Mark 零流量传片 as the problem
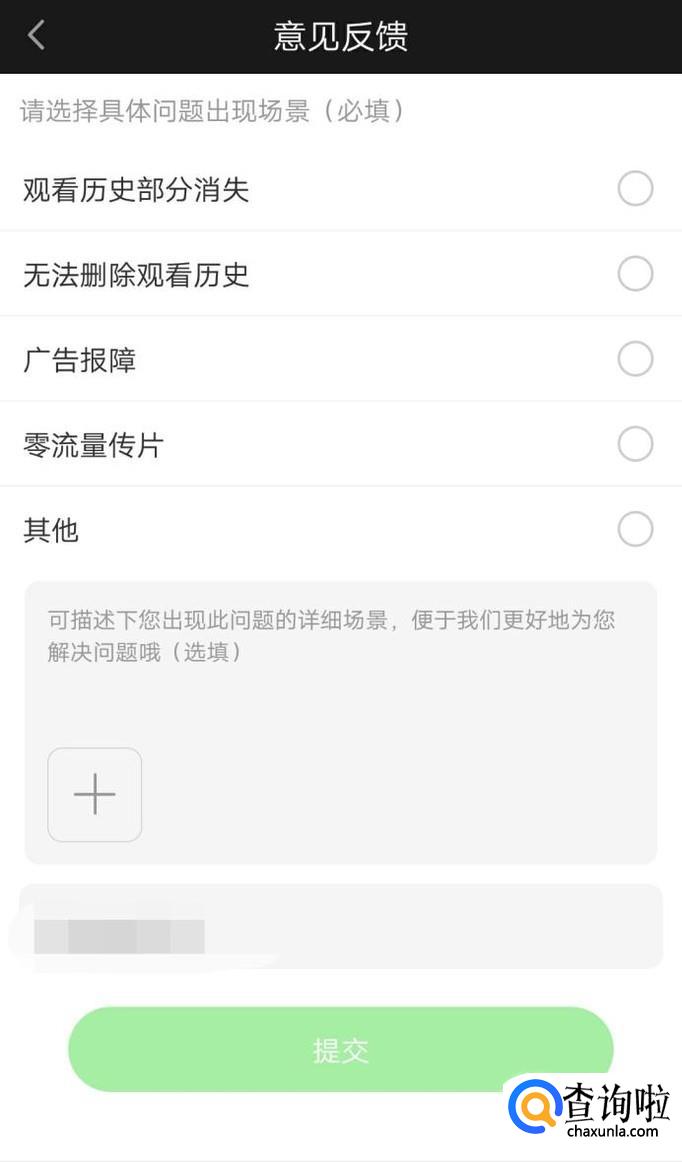The image size is (682, 1162). [635, 443]
